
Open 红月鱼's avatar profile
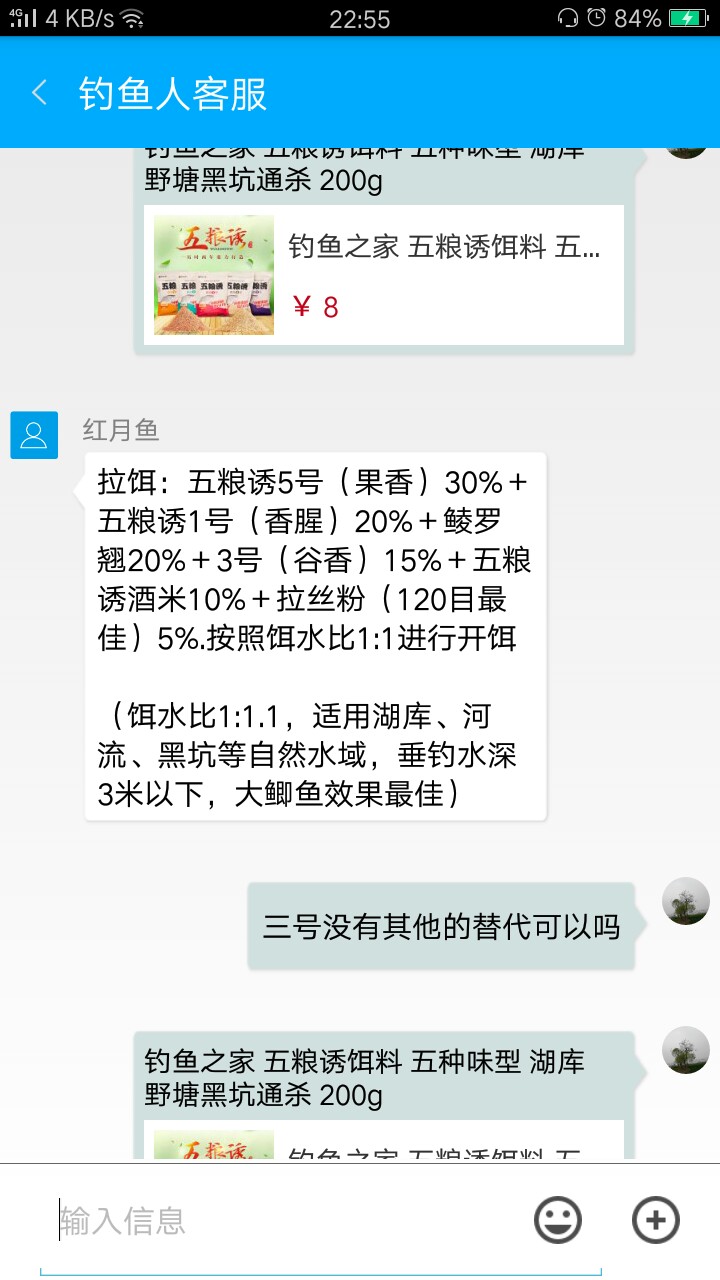tap(33, 437)
